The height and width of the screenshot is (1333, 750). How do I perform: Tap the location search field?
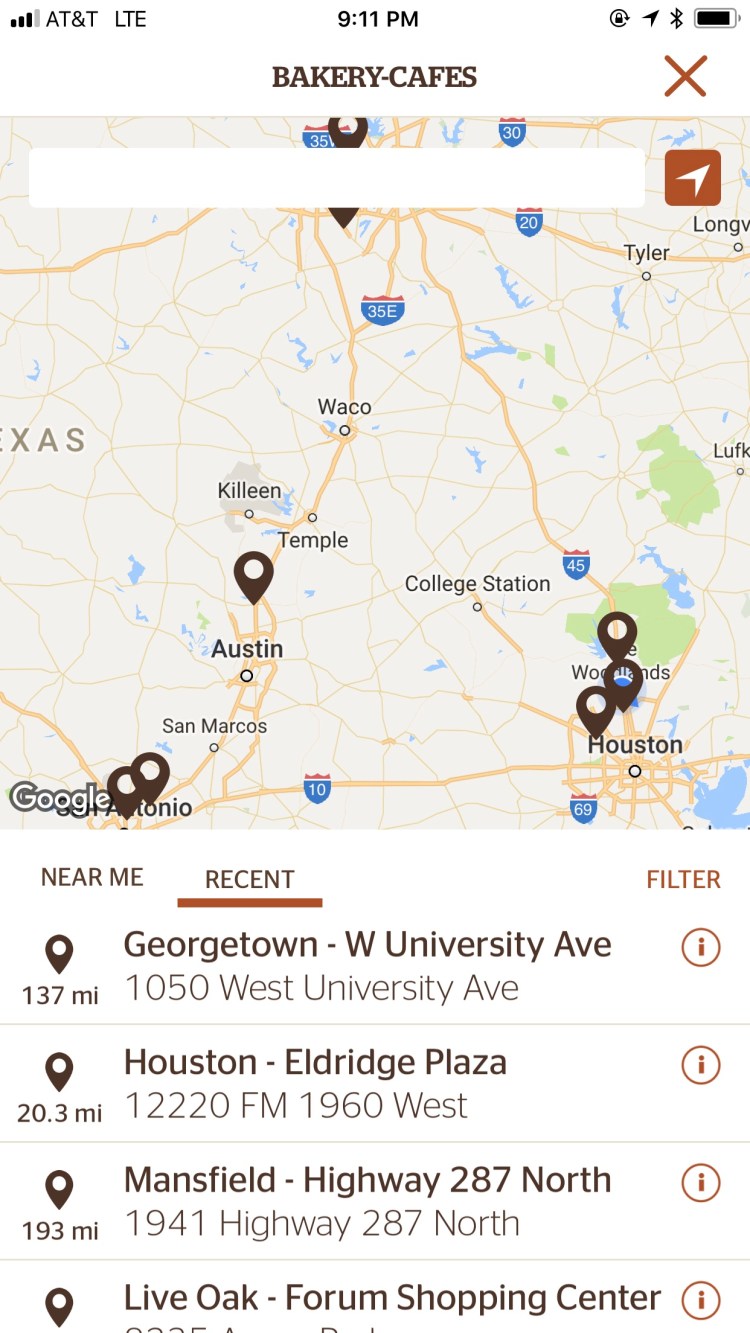point(337,178)
